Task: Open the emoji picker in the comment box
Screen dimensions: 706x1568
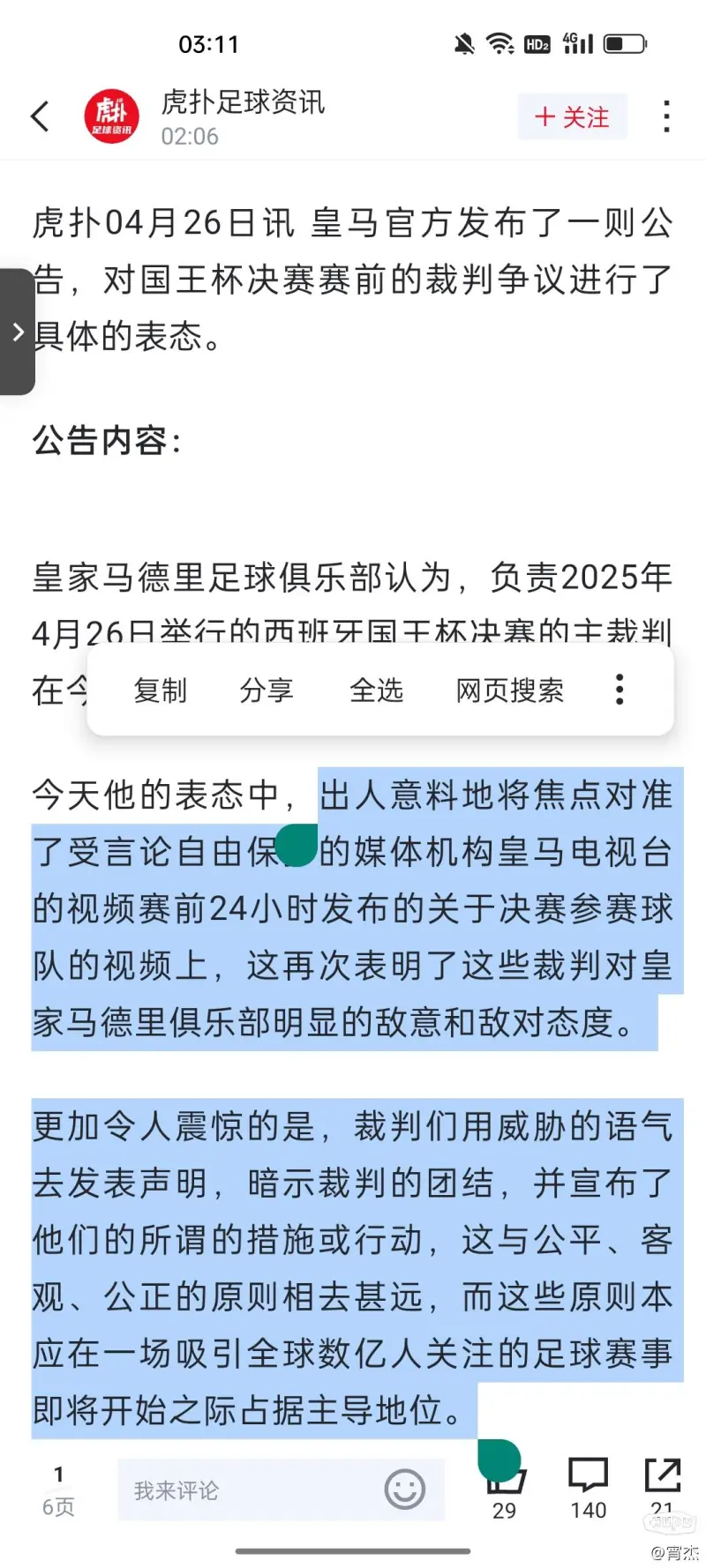Action: tap(405, 1490)
